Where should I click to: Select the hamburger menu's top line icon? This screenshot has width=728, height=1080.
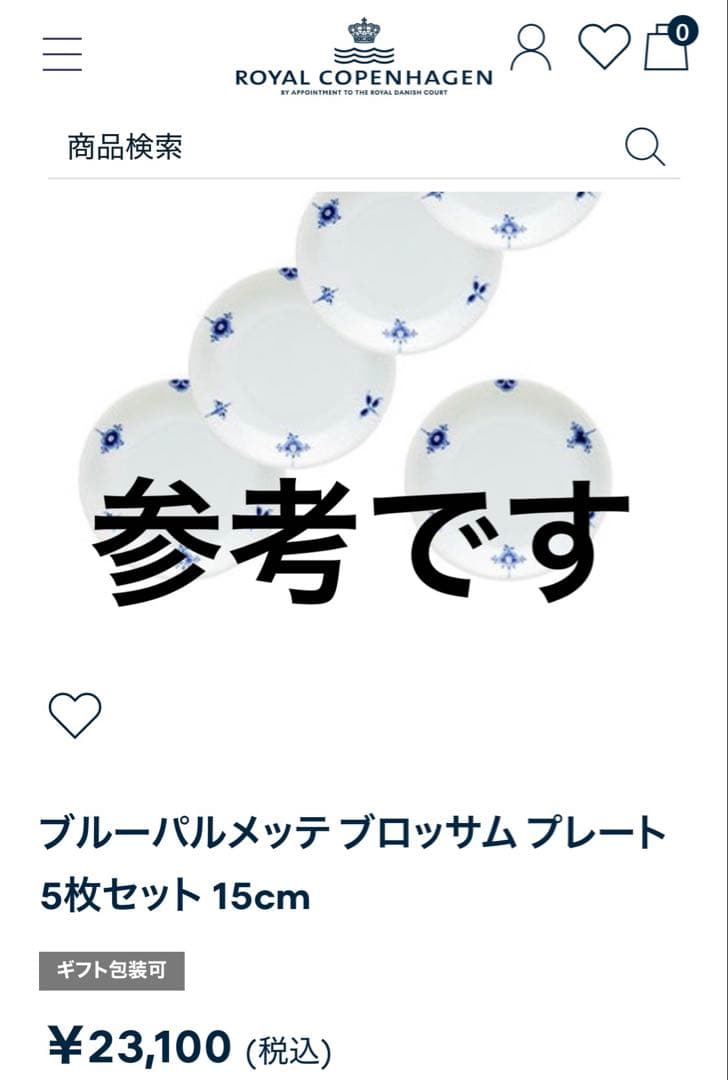(62, 38)
